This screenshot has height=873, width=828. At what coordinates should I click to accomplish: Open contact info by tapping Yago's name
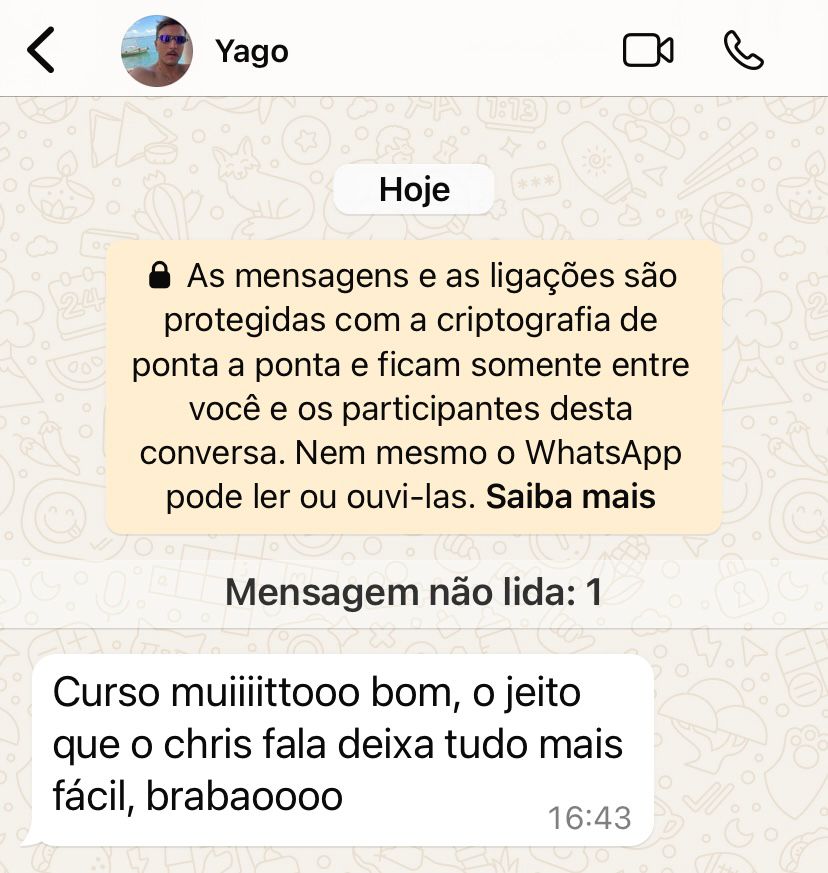(252, 51)
